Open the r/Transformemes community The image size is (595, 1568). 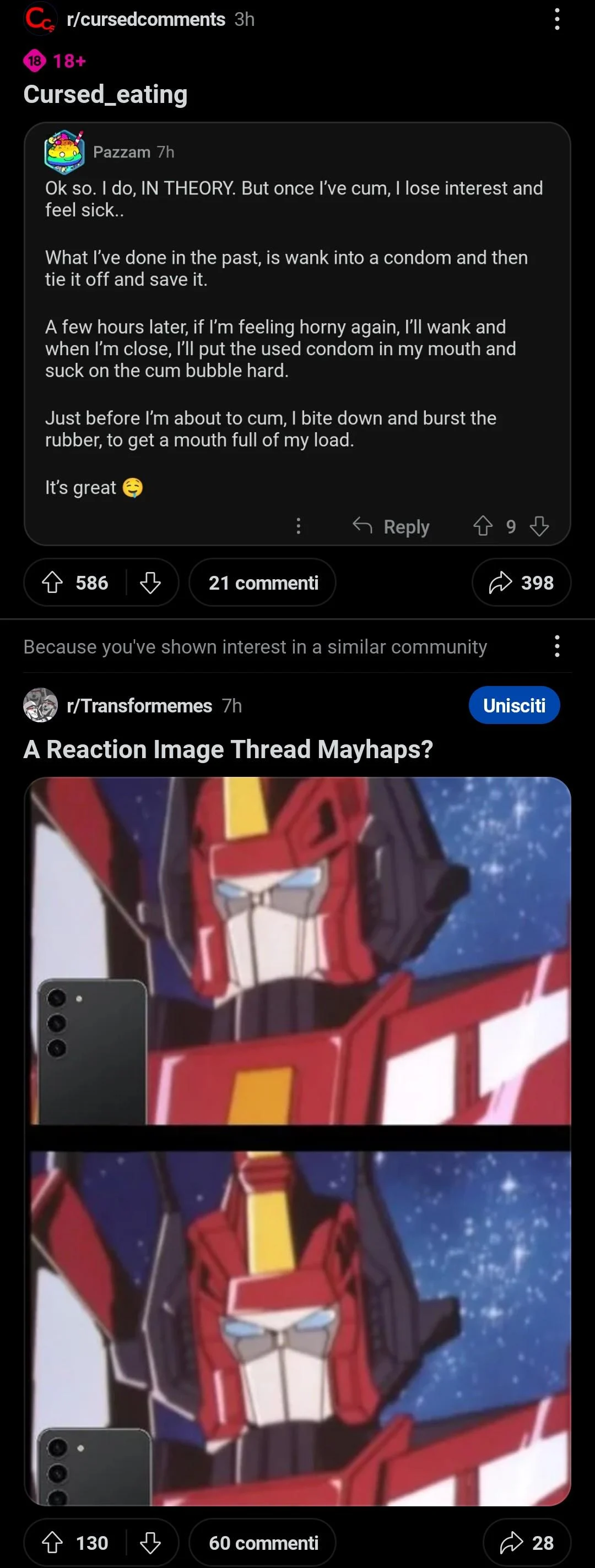pyautogui.click(x=139, y=705)
